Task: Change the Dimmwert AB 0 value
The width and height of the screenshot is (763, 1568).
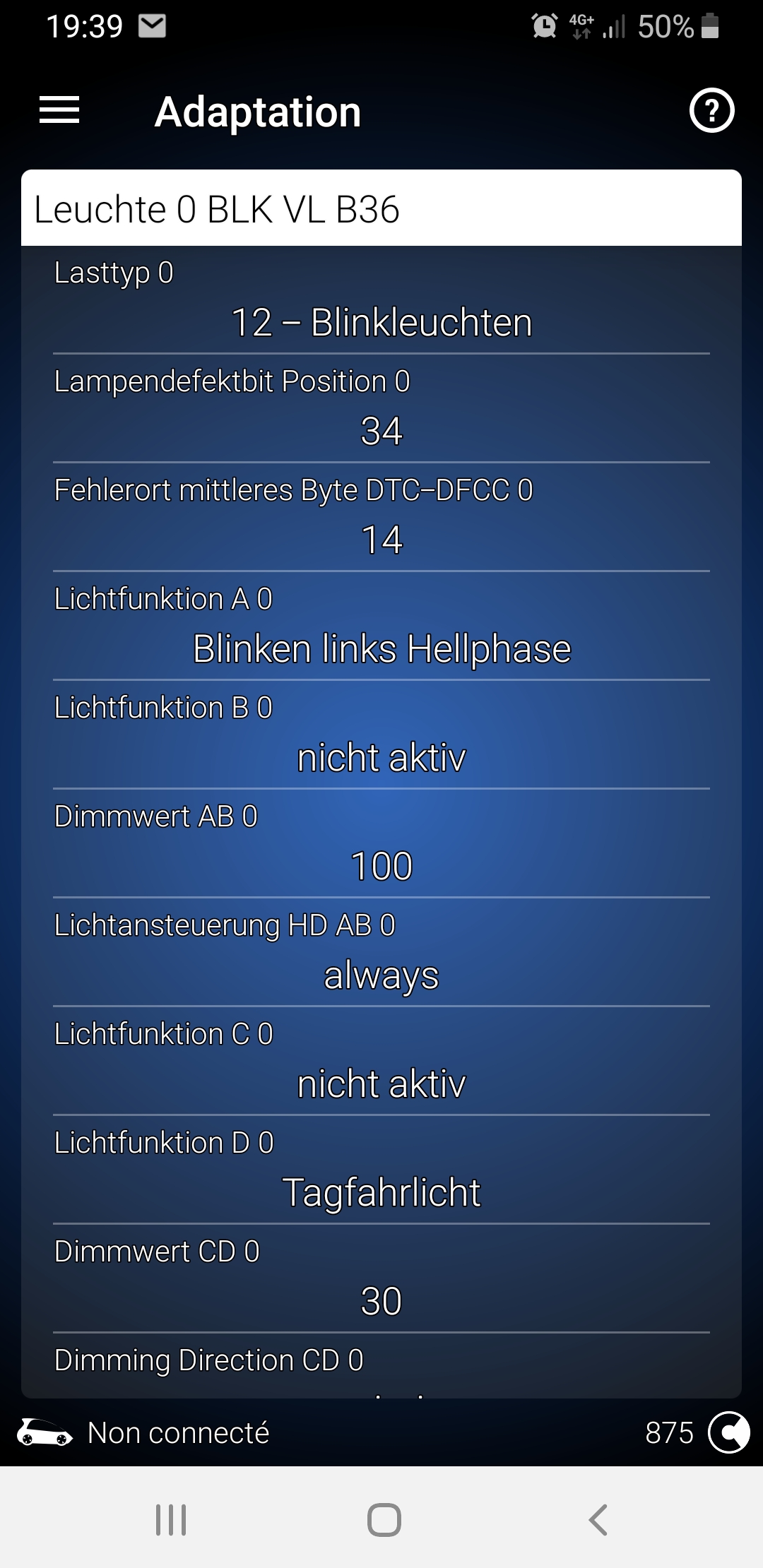Action: pos(381,866)
